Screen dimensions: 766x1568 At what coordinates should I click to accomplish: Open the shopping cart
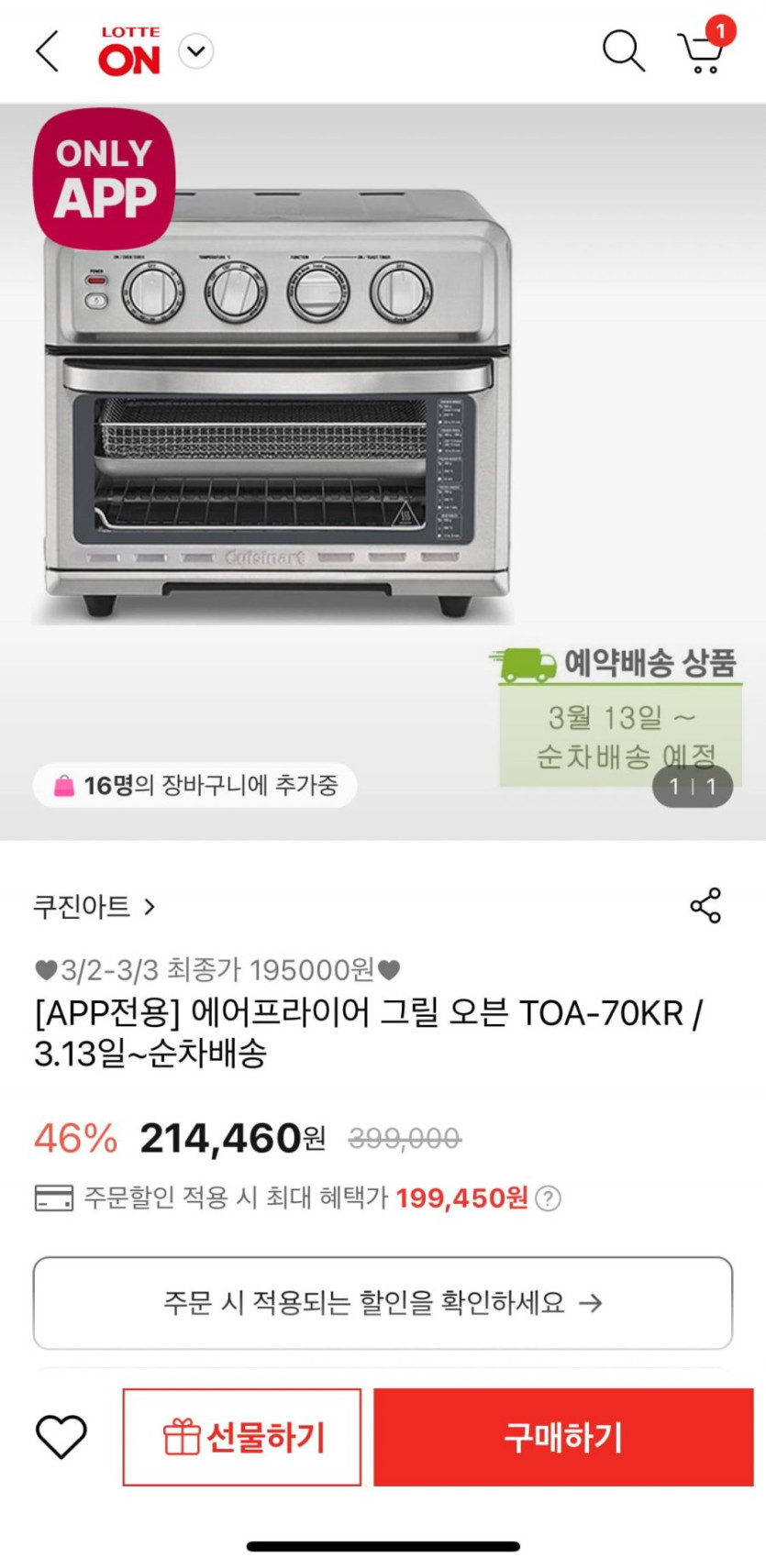coord(702,51)
